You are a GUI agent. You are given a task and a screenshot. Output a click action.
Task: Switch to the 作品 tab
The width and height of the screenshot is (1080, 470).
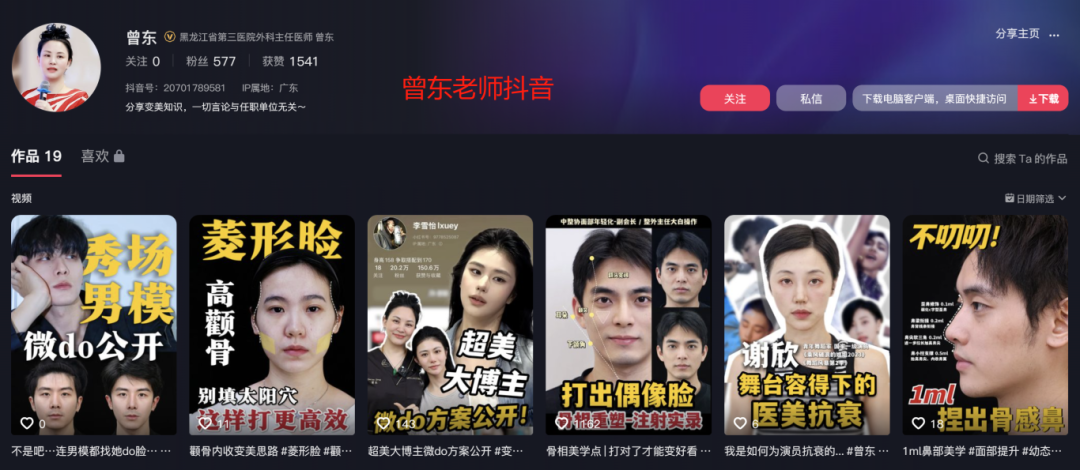(36, 156)
